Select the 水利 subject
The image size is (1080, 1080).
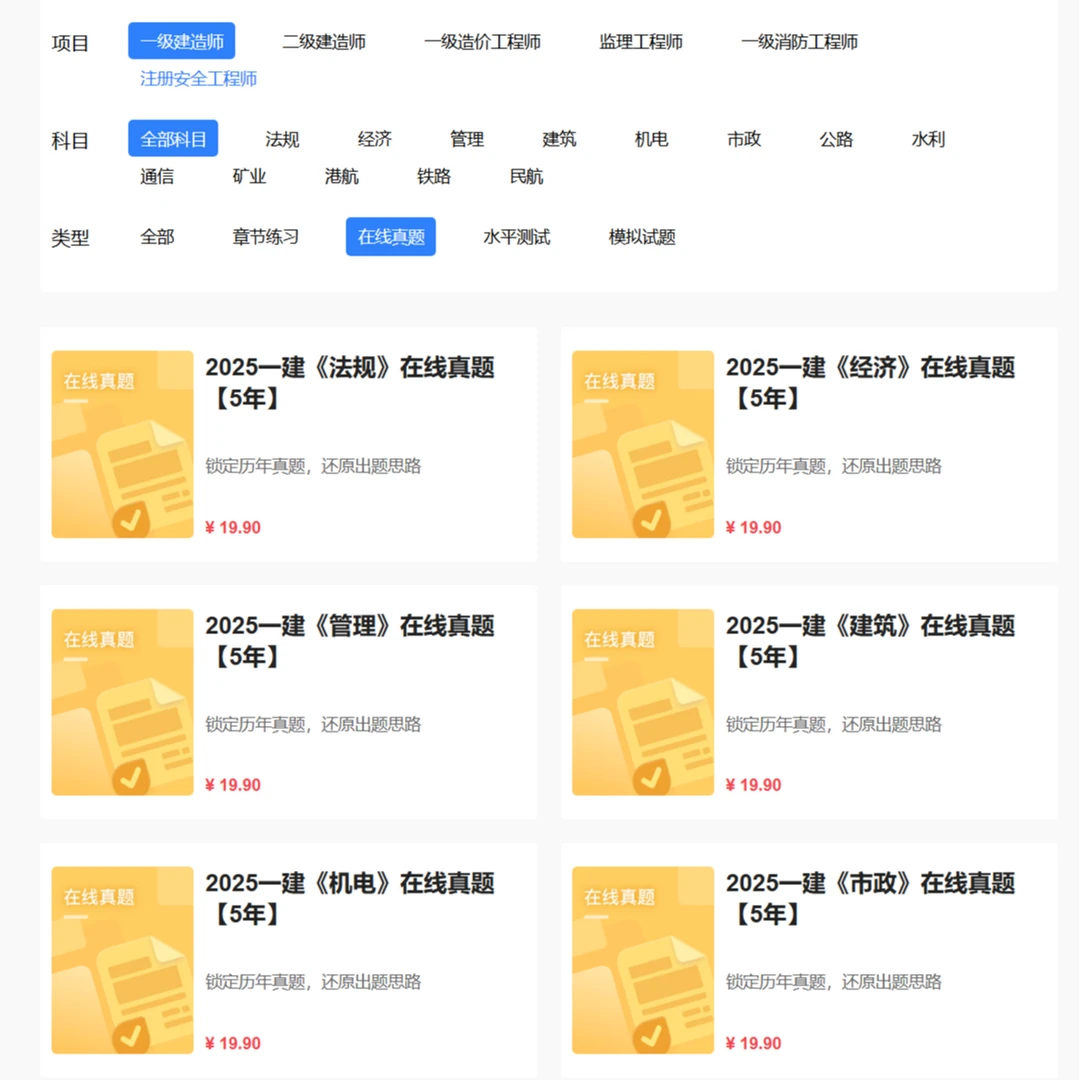click(x=928, y=139)
